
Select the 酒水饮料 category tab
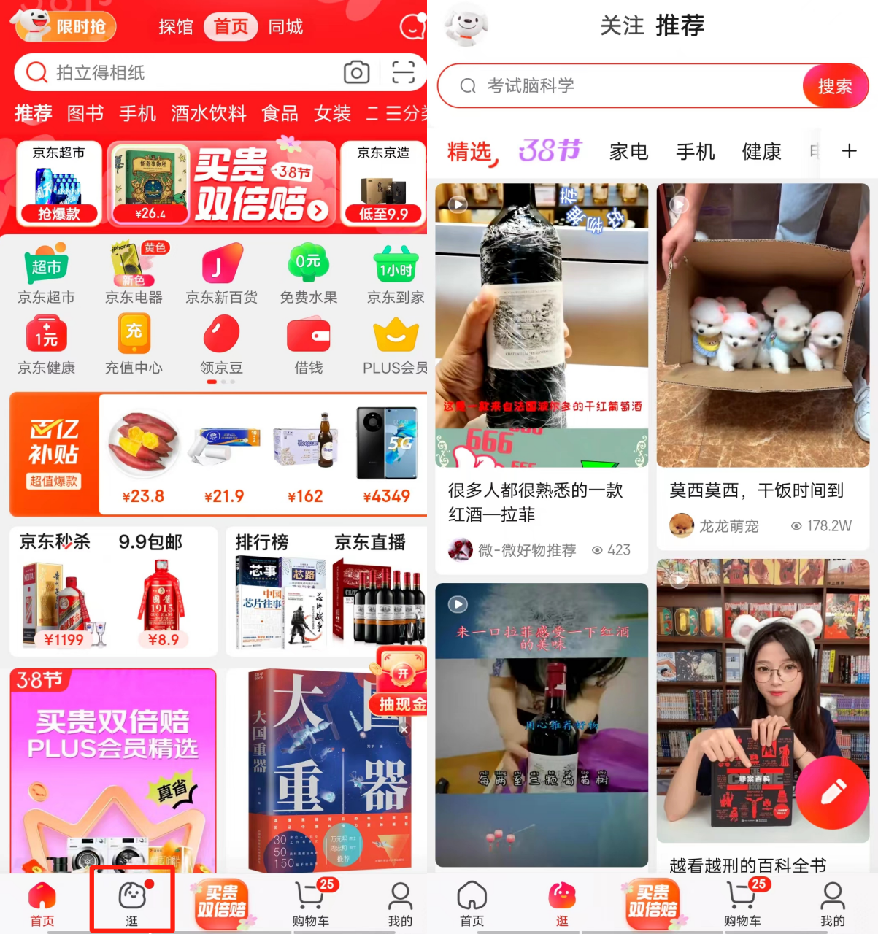coord(208,113)
